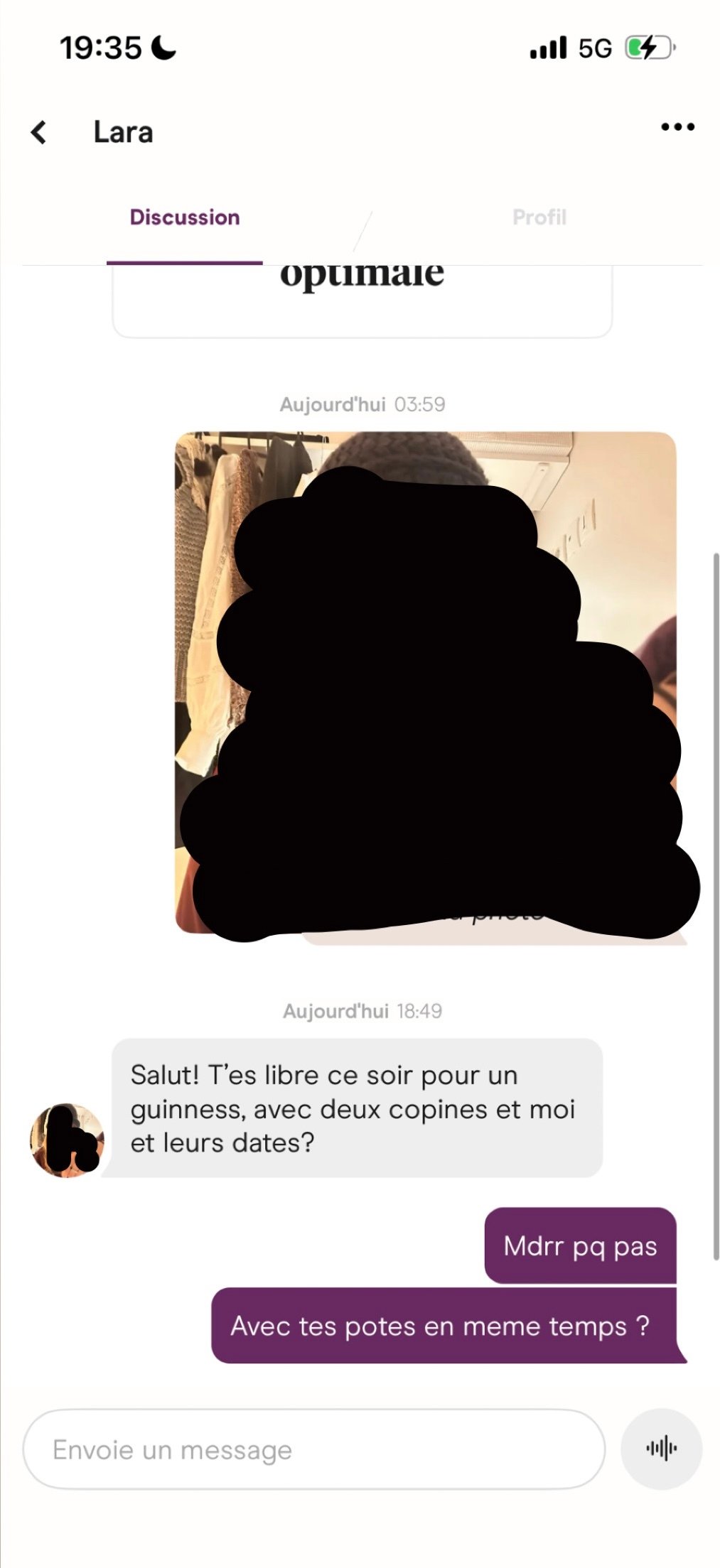Screen dimensions: 720x1568
Task: View Lara's avatar next to her message
Action: pyautogui.click(x=67, y=1140)
